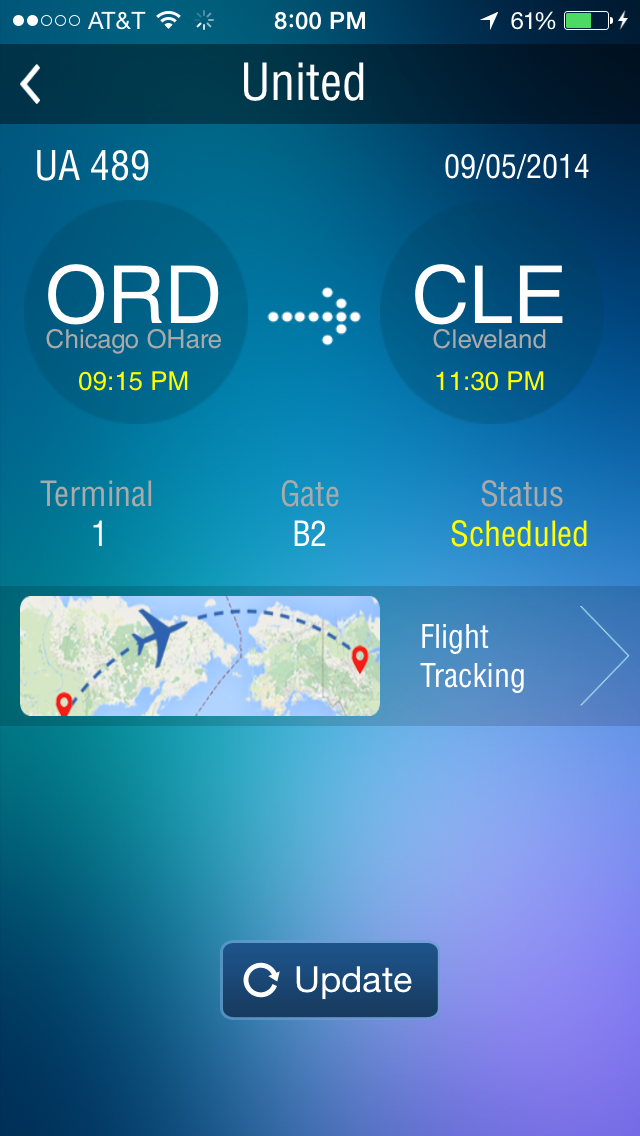Tap Update to refresh flight status
This screenshot has width=640, height=1136.
click(x=330, y=980)
